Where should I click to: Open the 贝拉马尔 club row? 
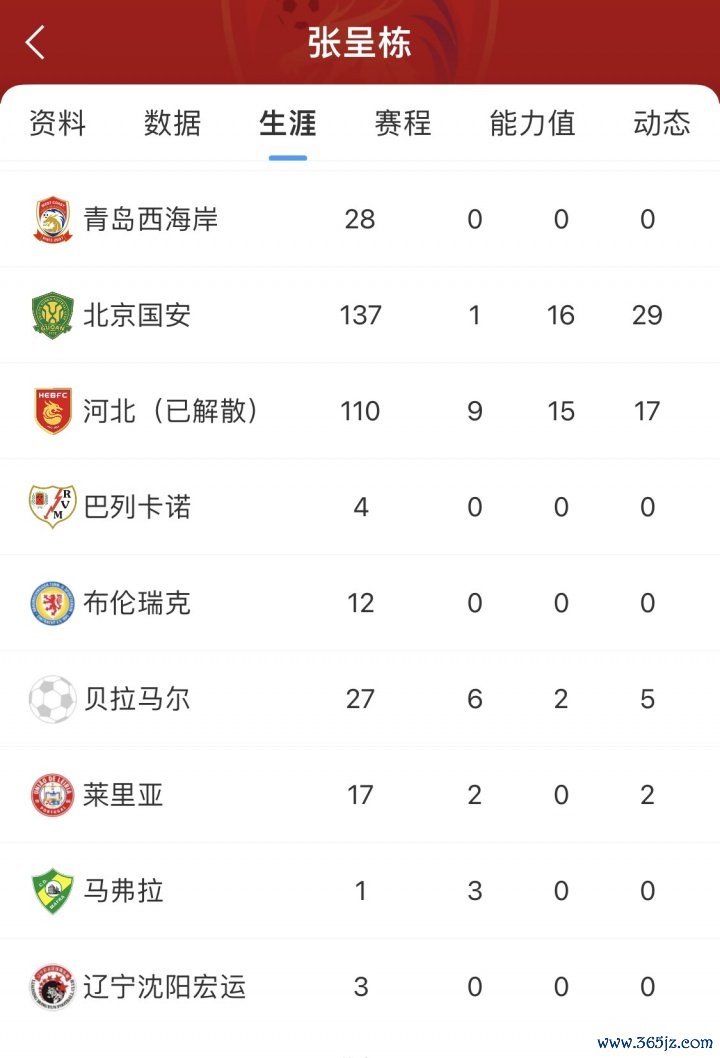[137, 699]
